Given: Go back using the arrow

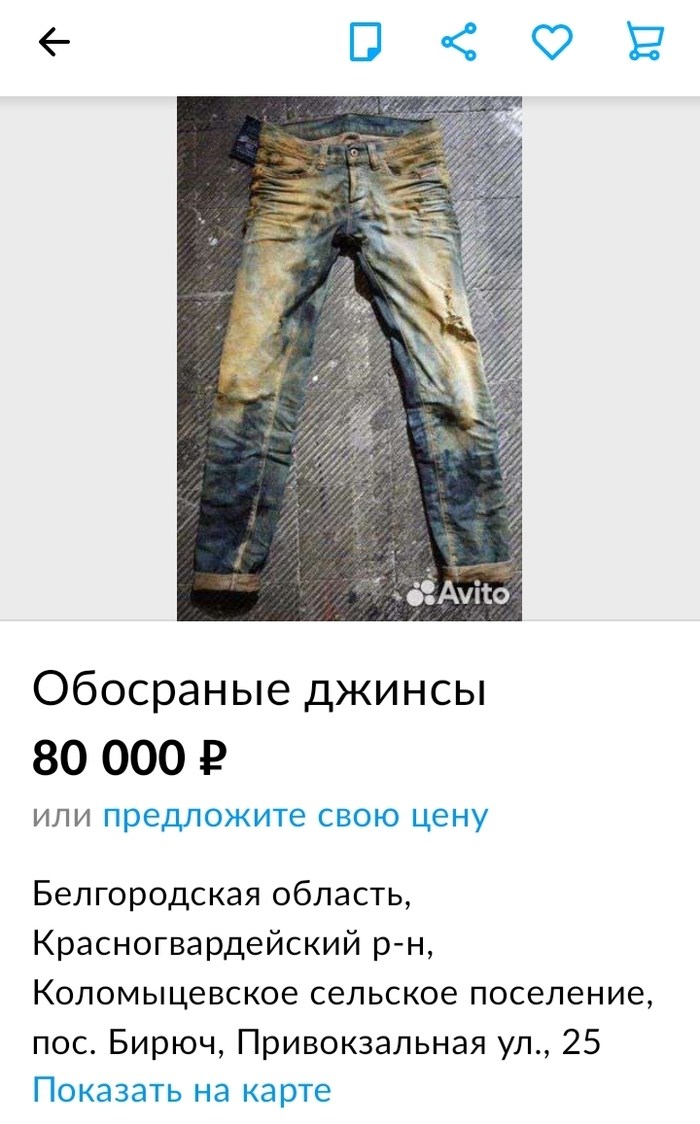Looking at the screenshot, I should click(x=54, y=42).
